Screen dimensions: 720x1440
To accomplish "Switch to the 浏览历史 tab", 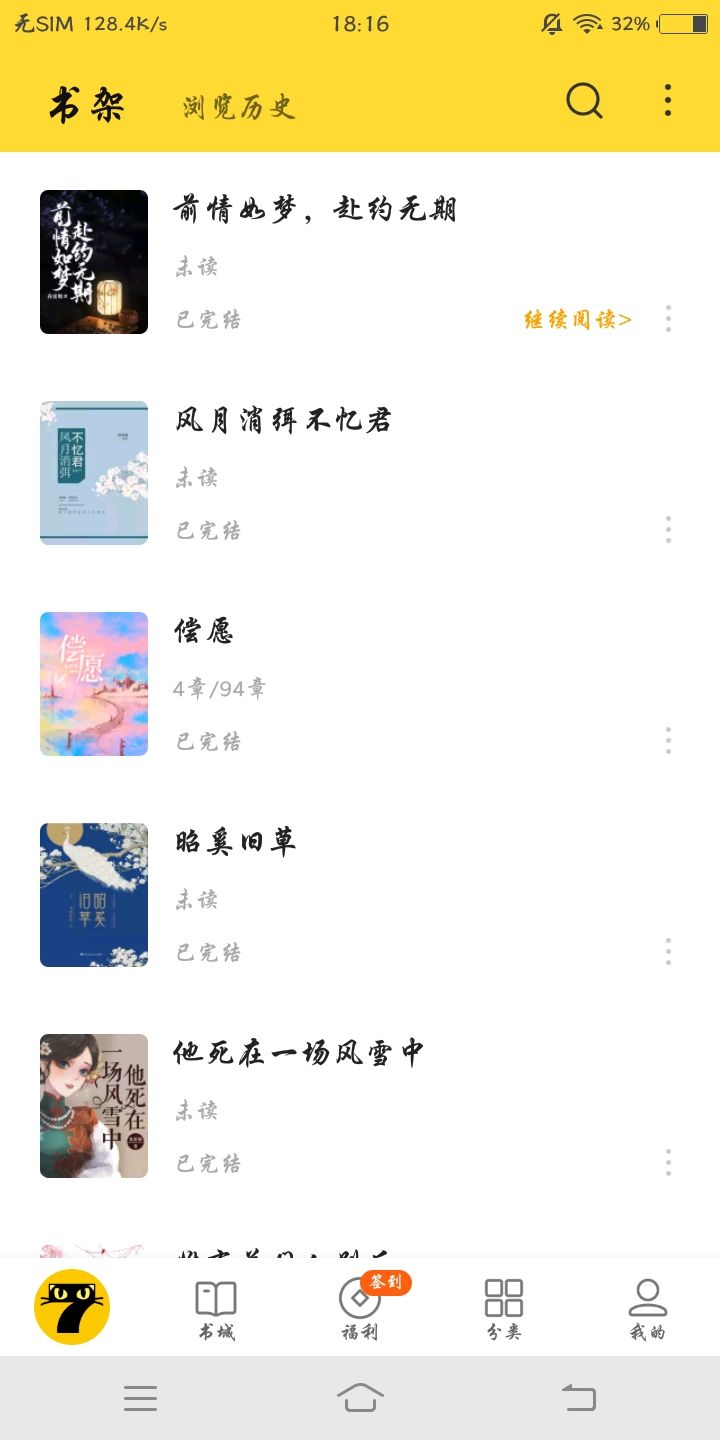I will [238, 107].
